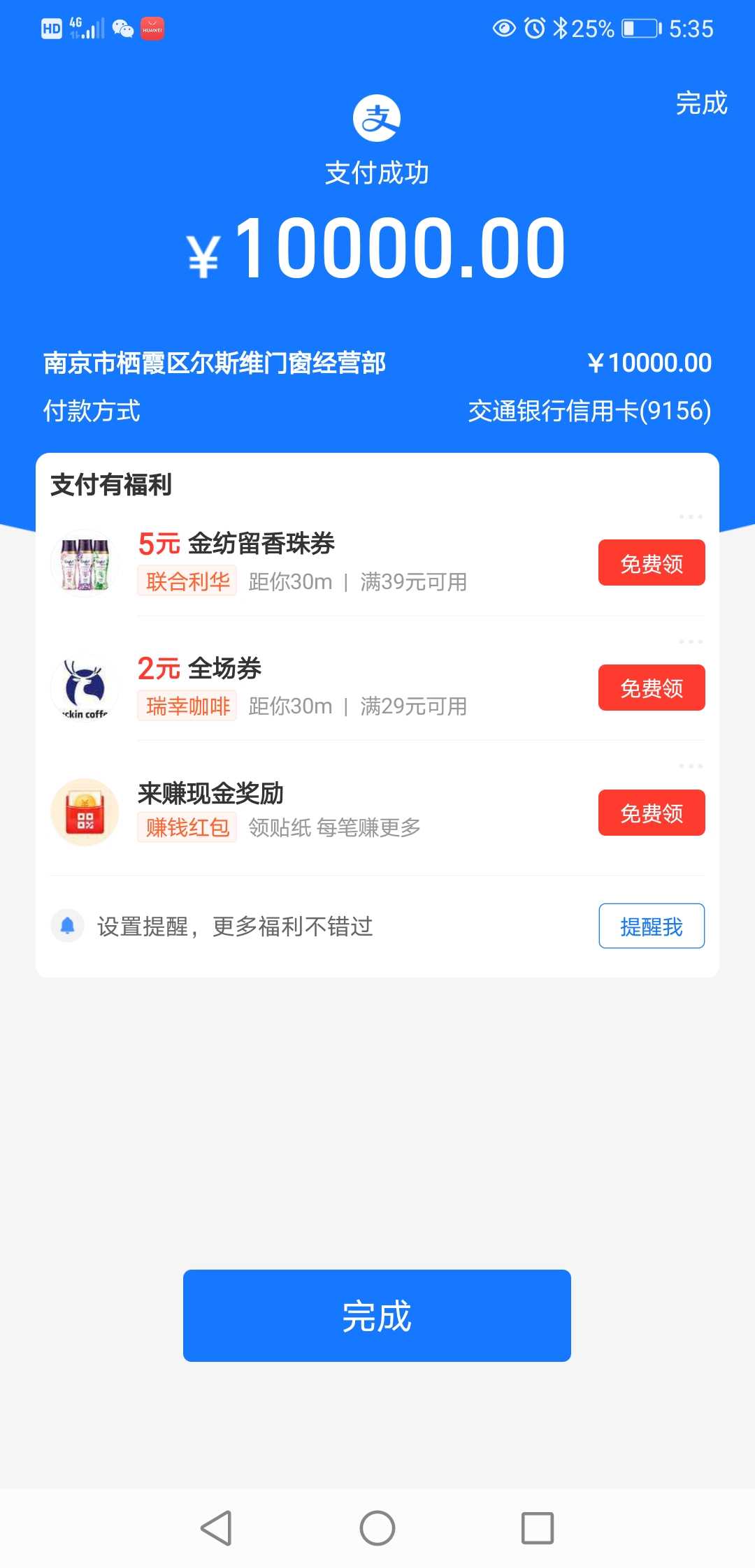
Task: Tap the large blue 完成 button
Action: (377, 1315)
